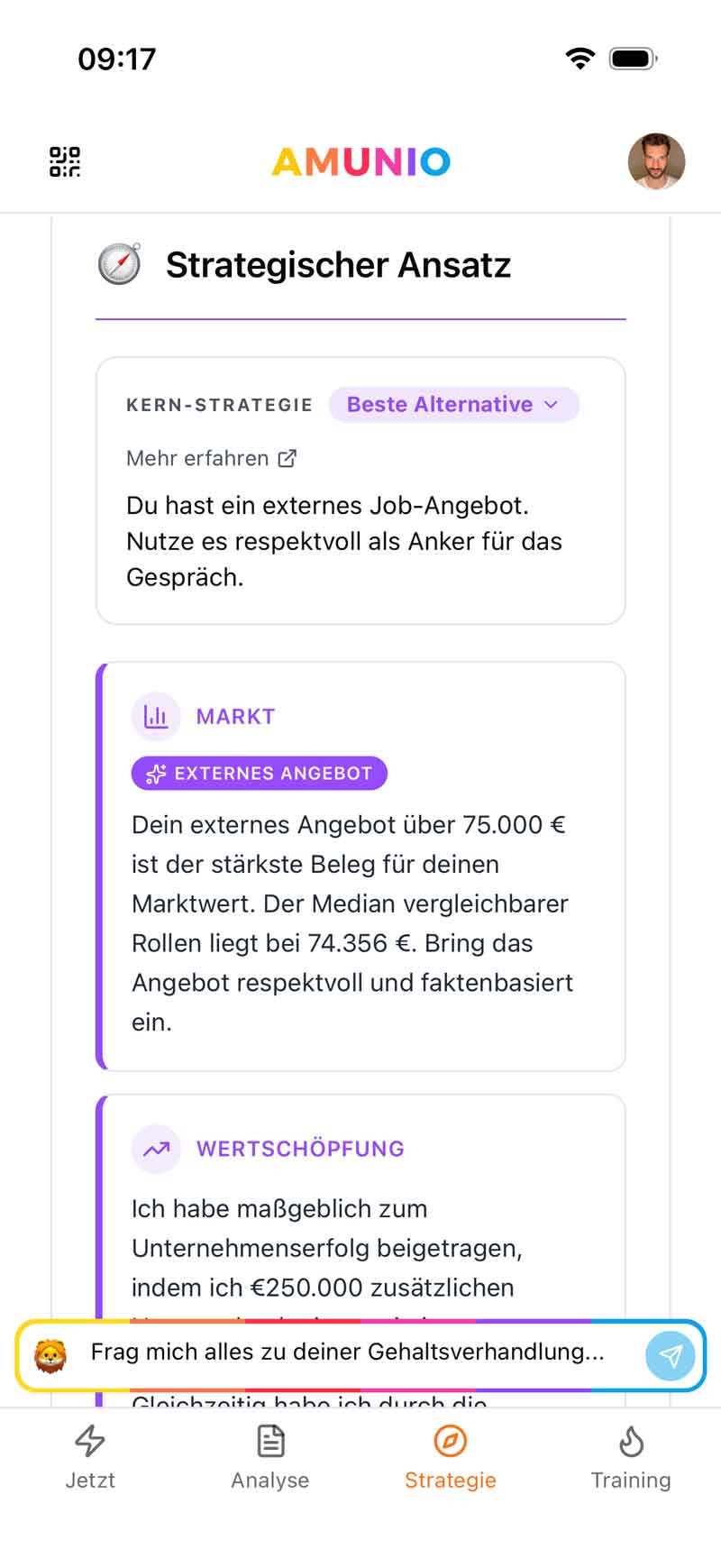The height and width of the screenshot is (1568, 721).
Task: Go to the Training tab
Action: (x=631, y=1456)
